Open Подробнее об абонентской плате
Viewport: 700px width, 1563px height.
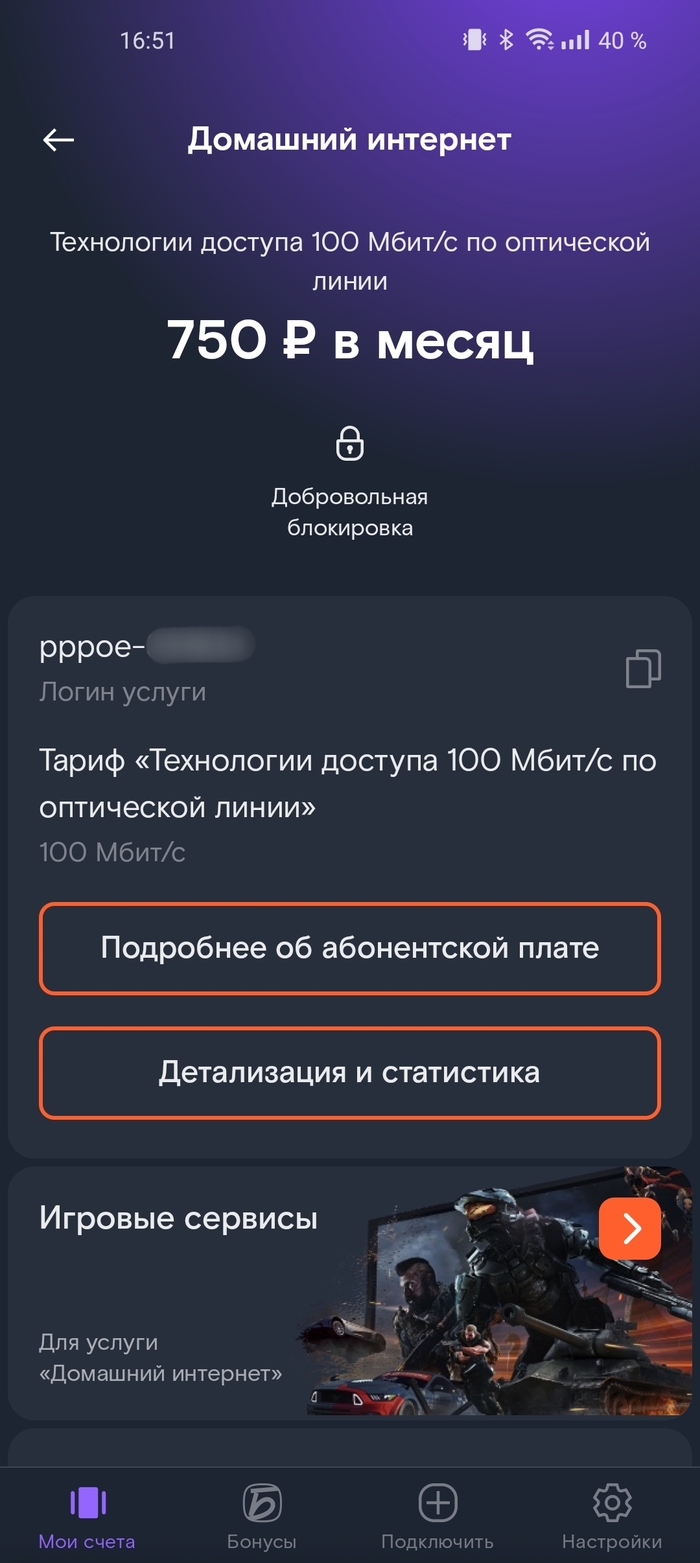click(x=350, y=948)
